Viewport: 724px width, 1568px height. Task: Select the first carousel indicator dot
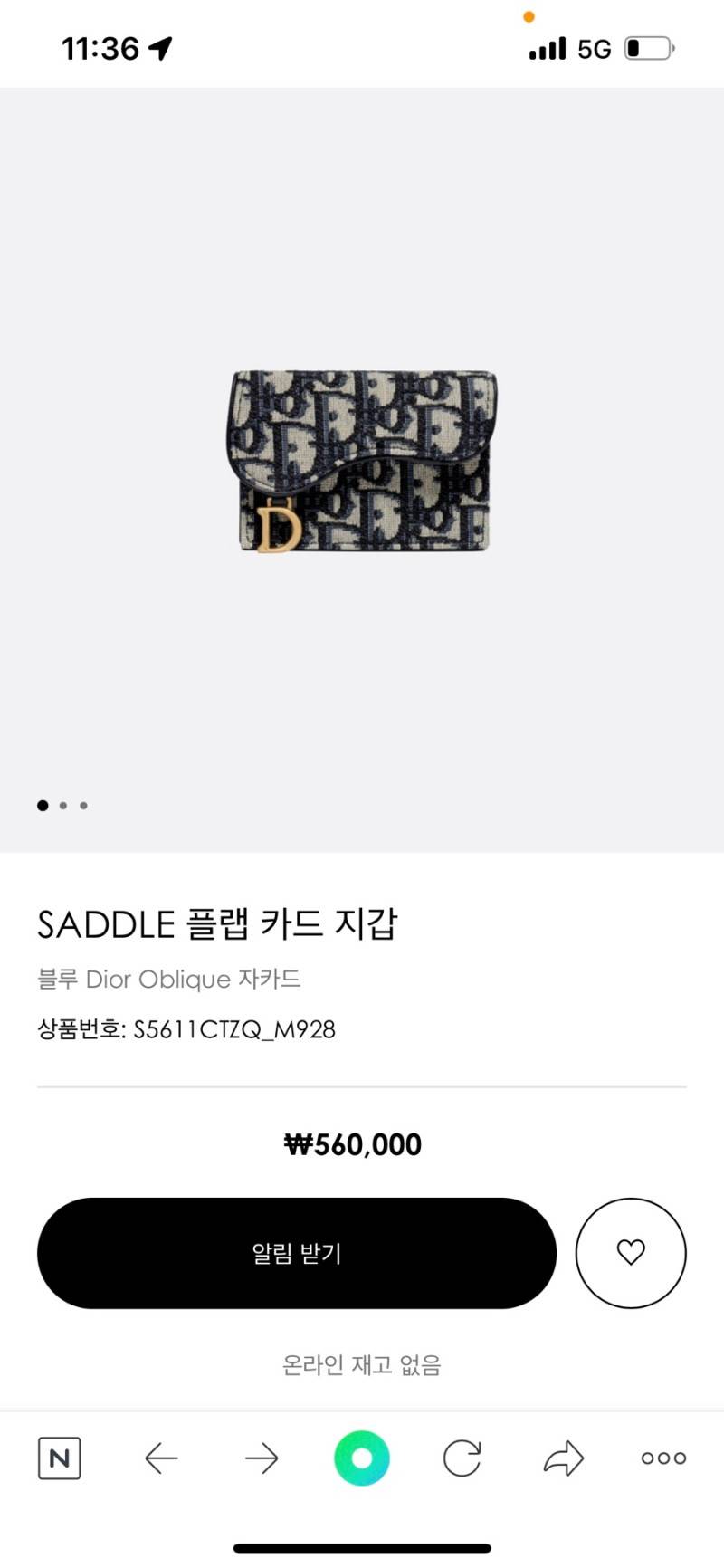coord(42,805)
